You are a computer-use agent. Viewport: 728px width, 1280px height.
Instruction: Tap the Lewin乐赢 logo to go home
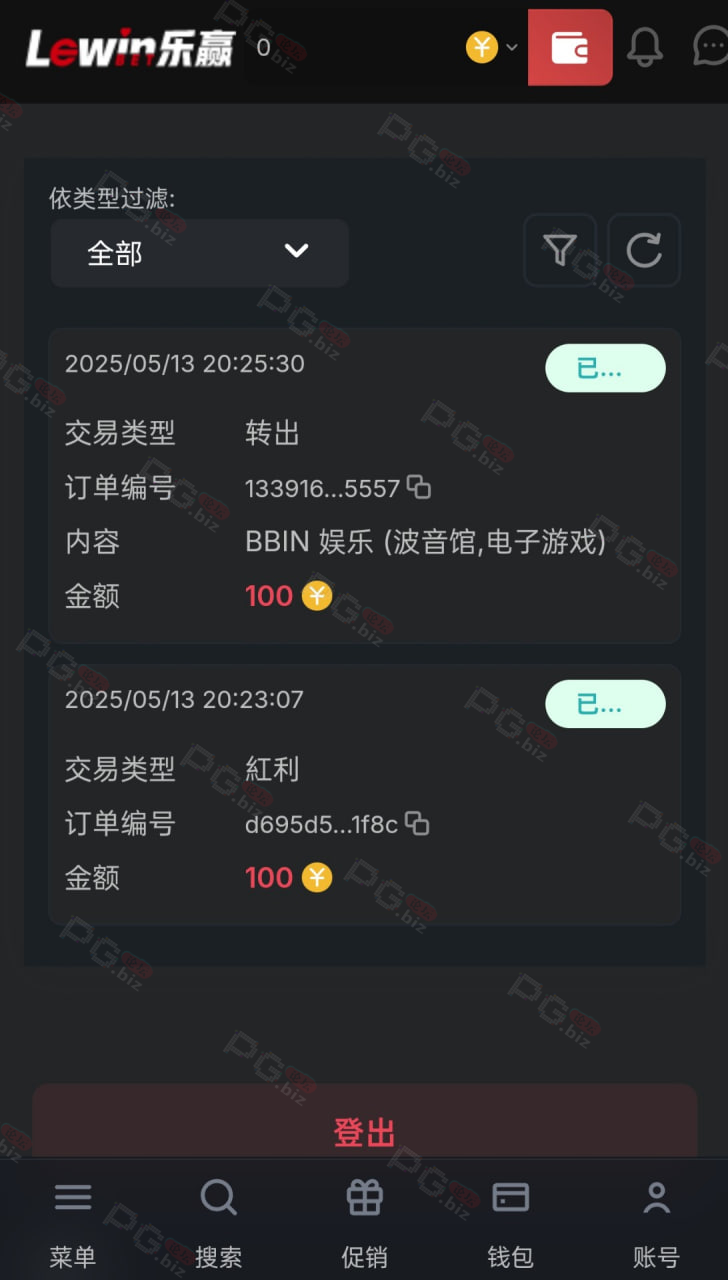coord(129,47)
